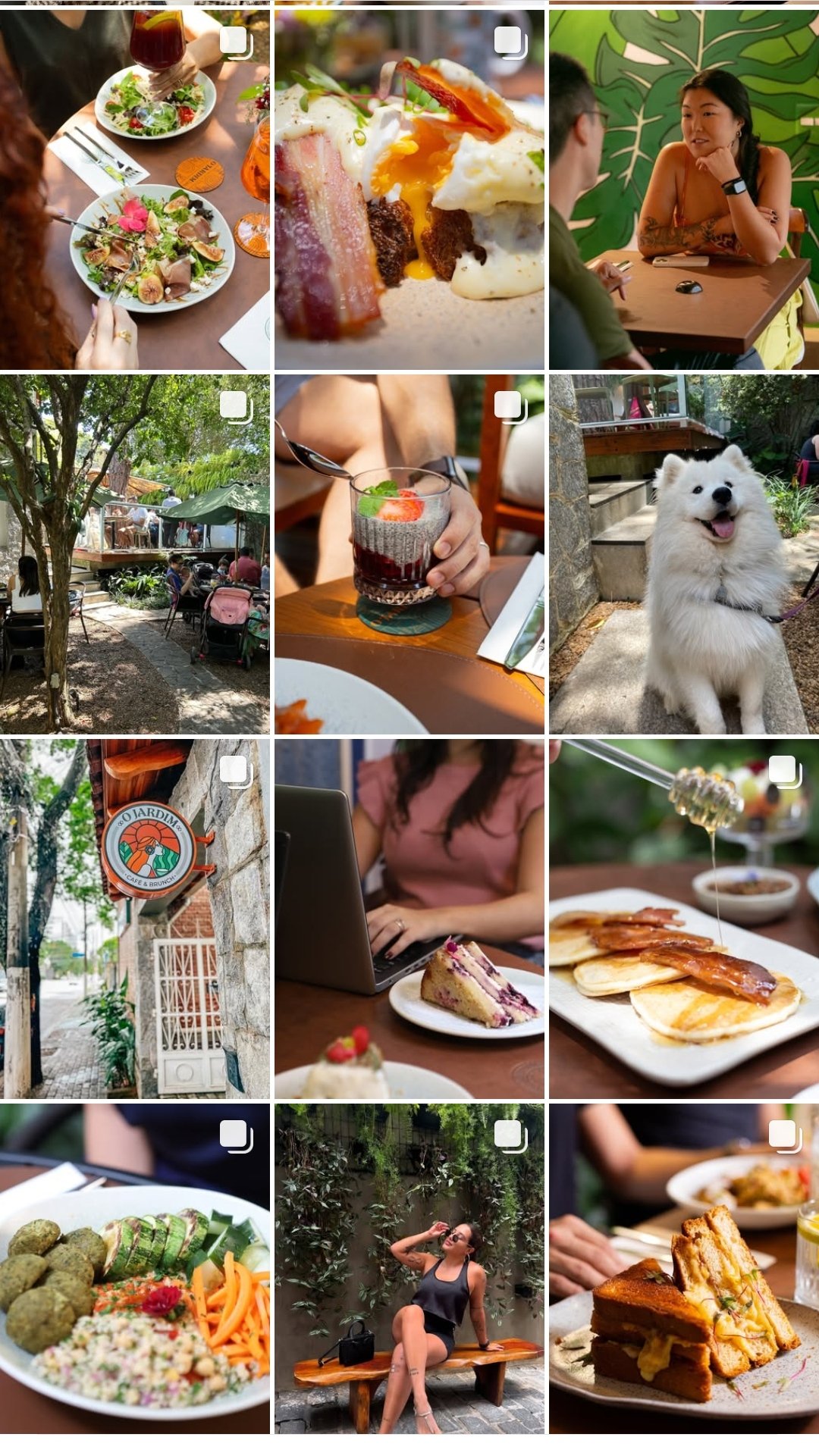Open the woman sitting on wooden bench post

point(409,1267)
